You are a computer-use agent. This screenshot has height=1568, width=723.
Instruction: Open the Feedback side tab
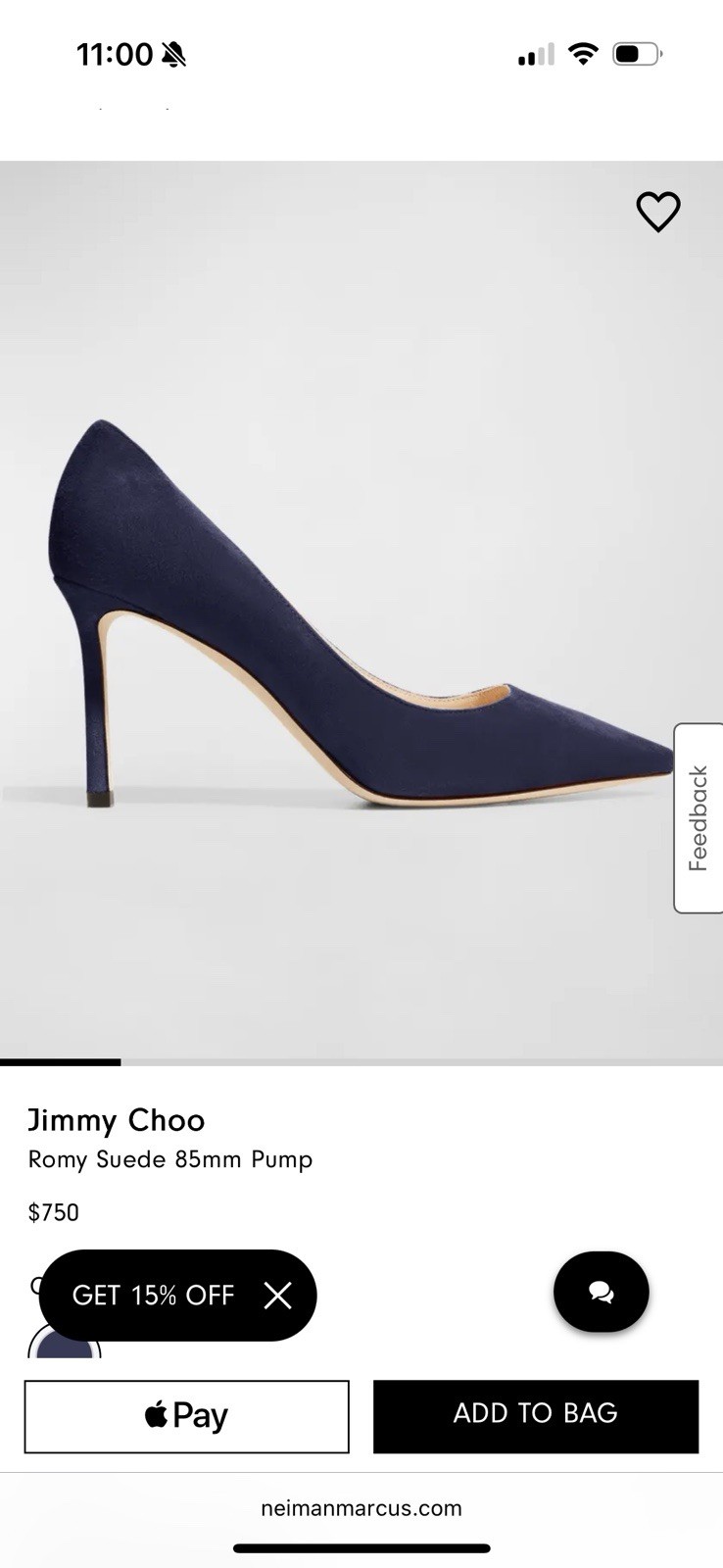pos(698,818)
